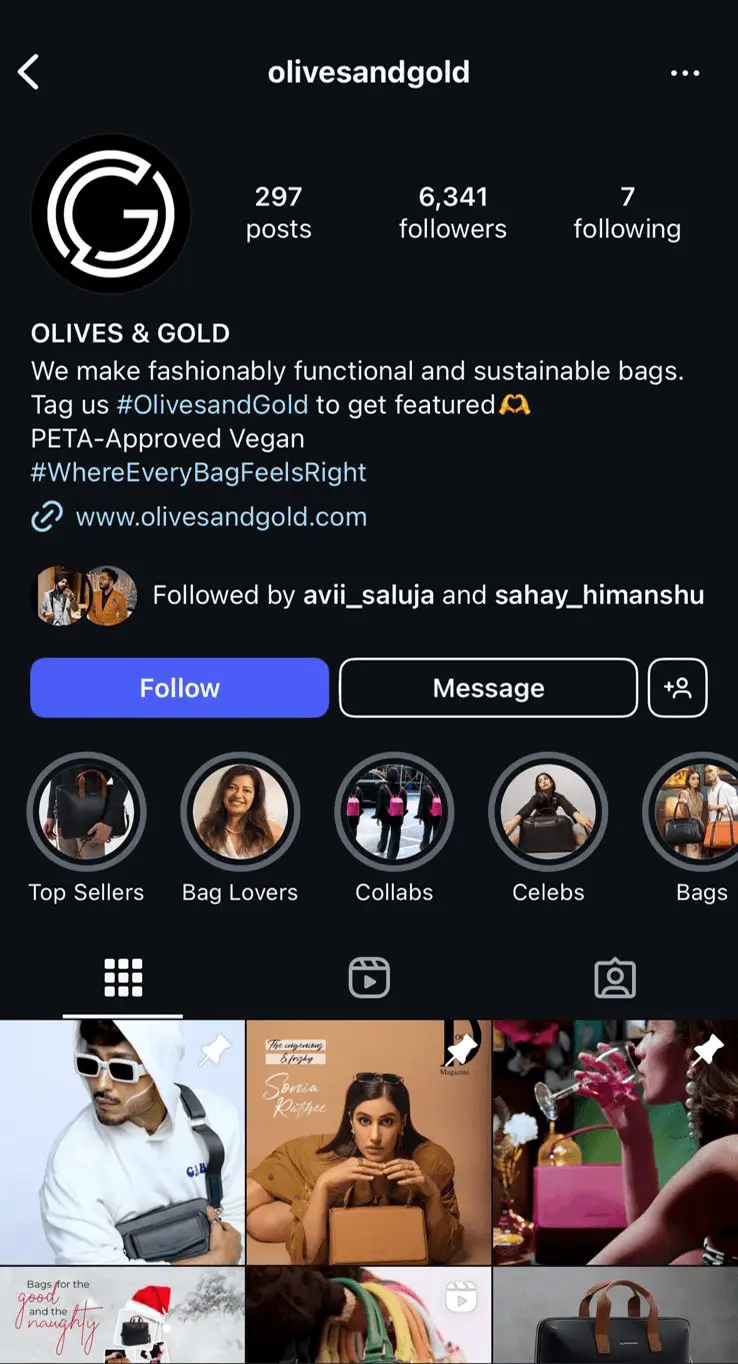The image size is (738, 1364).
Task: Open the #WhereEveryBagFeelsRight hashtag
Action: tap(199, 472)
